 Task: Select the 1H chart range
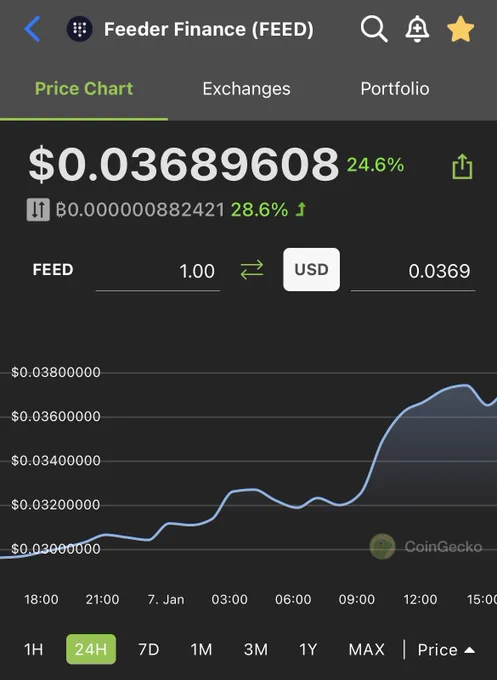click(33, 649)
